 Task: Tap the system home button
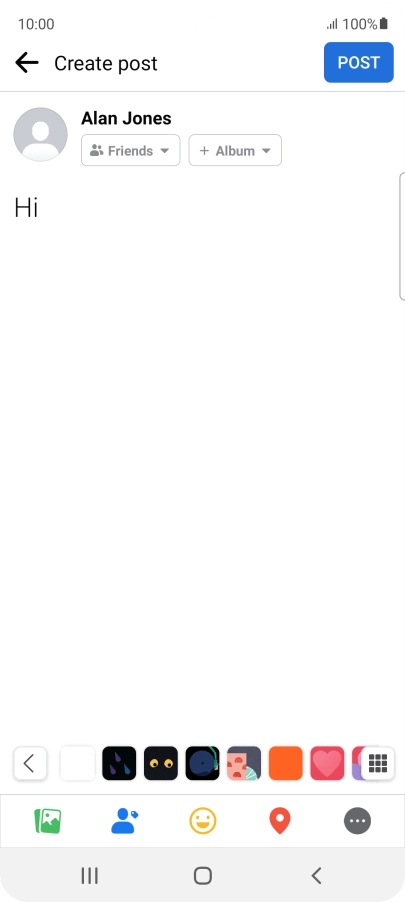(x=202, y=876)
